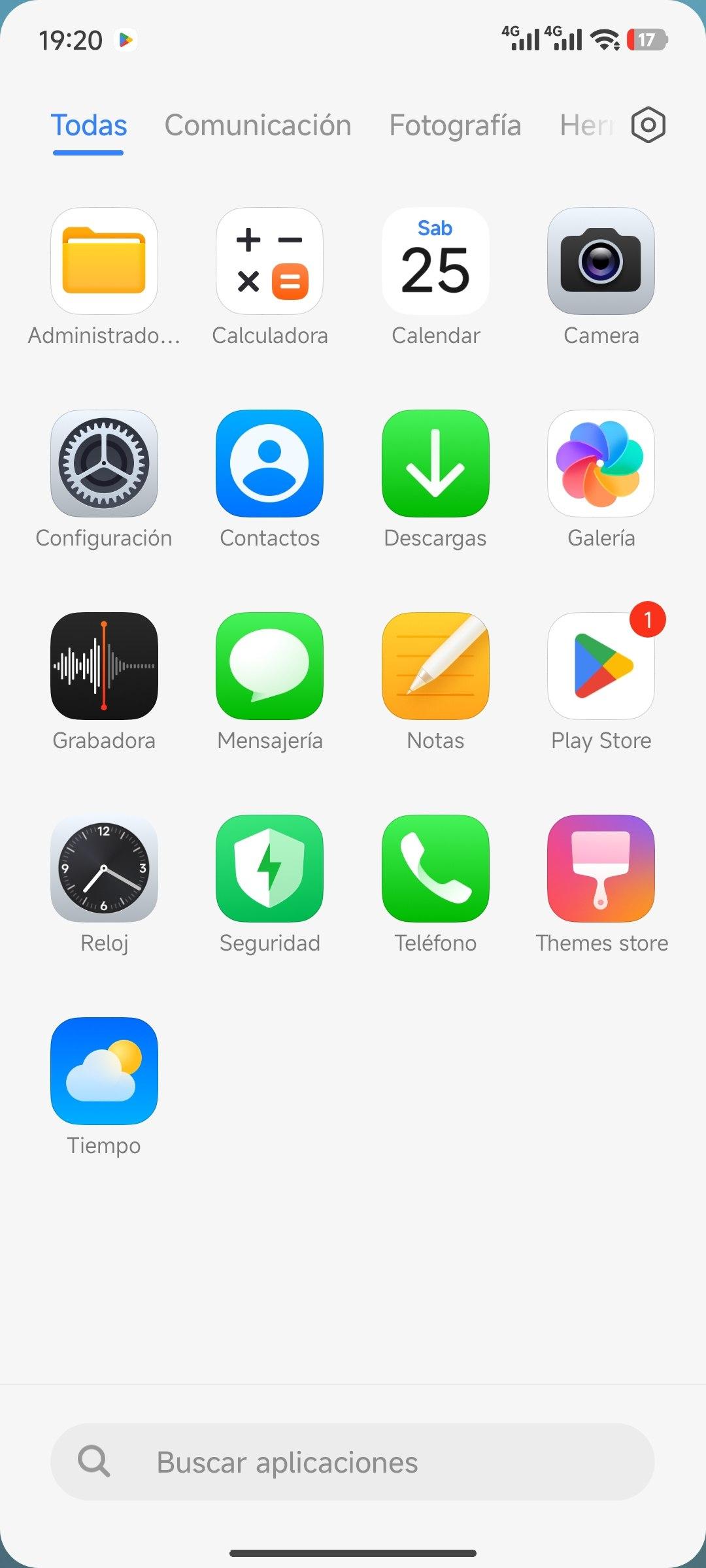706x1568 pixels.
Task: Tap the Buscar aplicaciones search field
Action: click(x=353, y=1462)
